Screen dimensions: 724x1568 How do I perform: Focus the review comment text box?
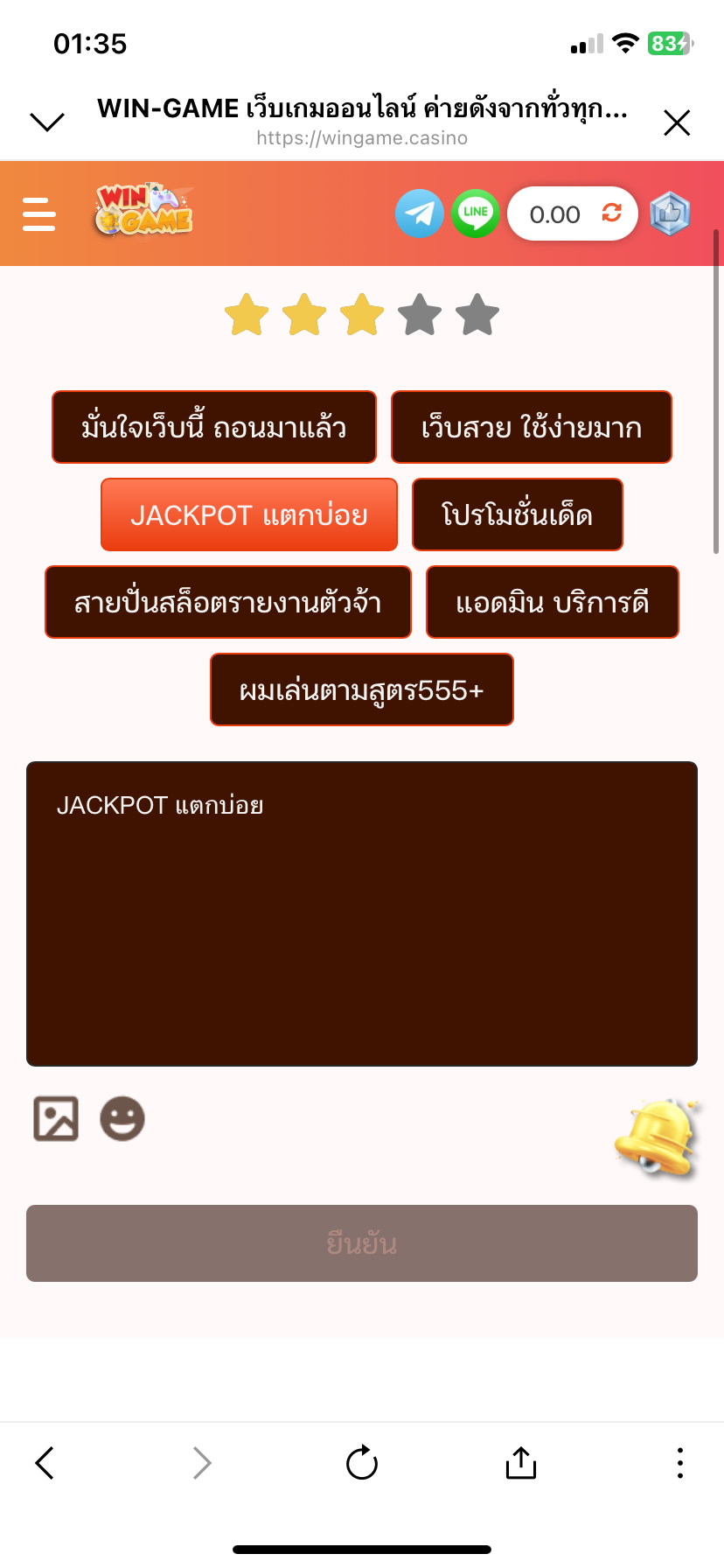(x=362, y=927)
